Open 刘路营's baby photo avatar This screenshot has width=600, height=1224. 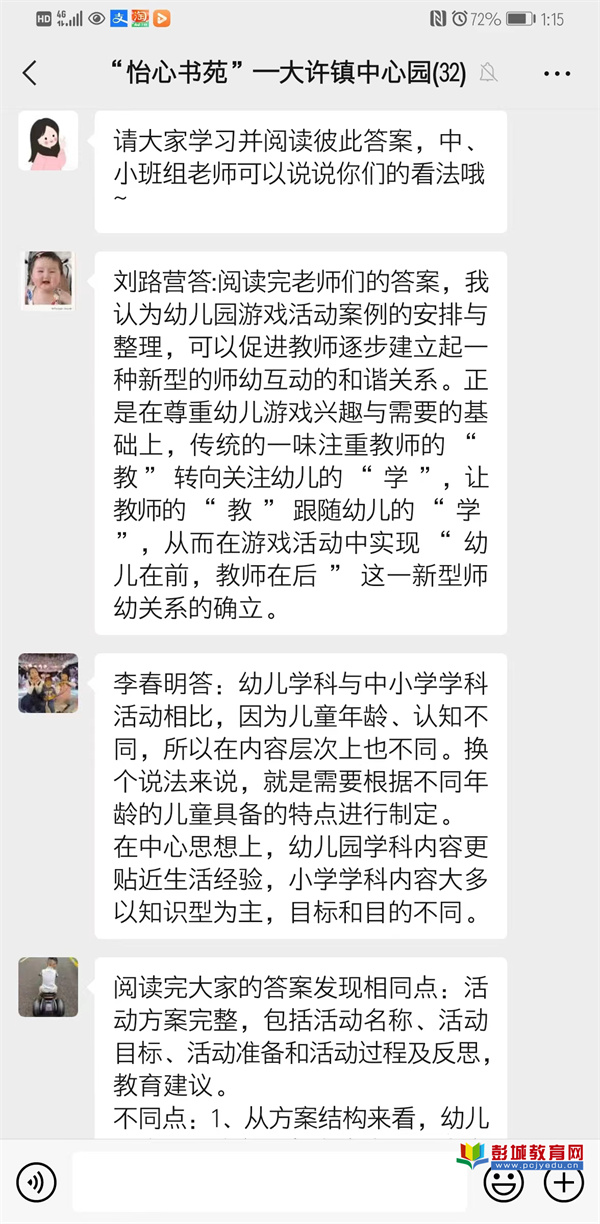tap(48, 280)
